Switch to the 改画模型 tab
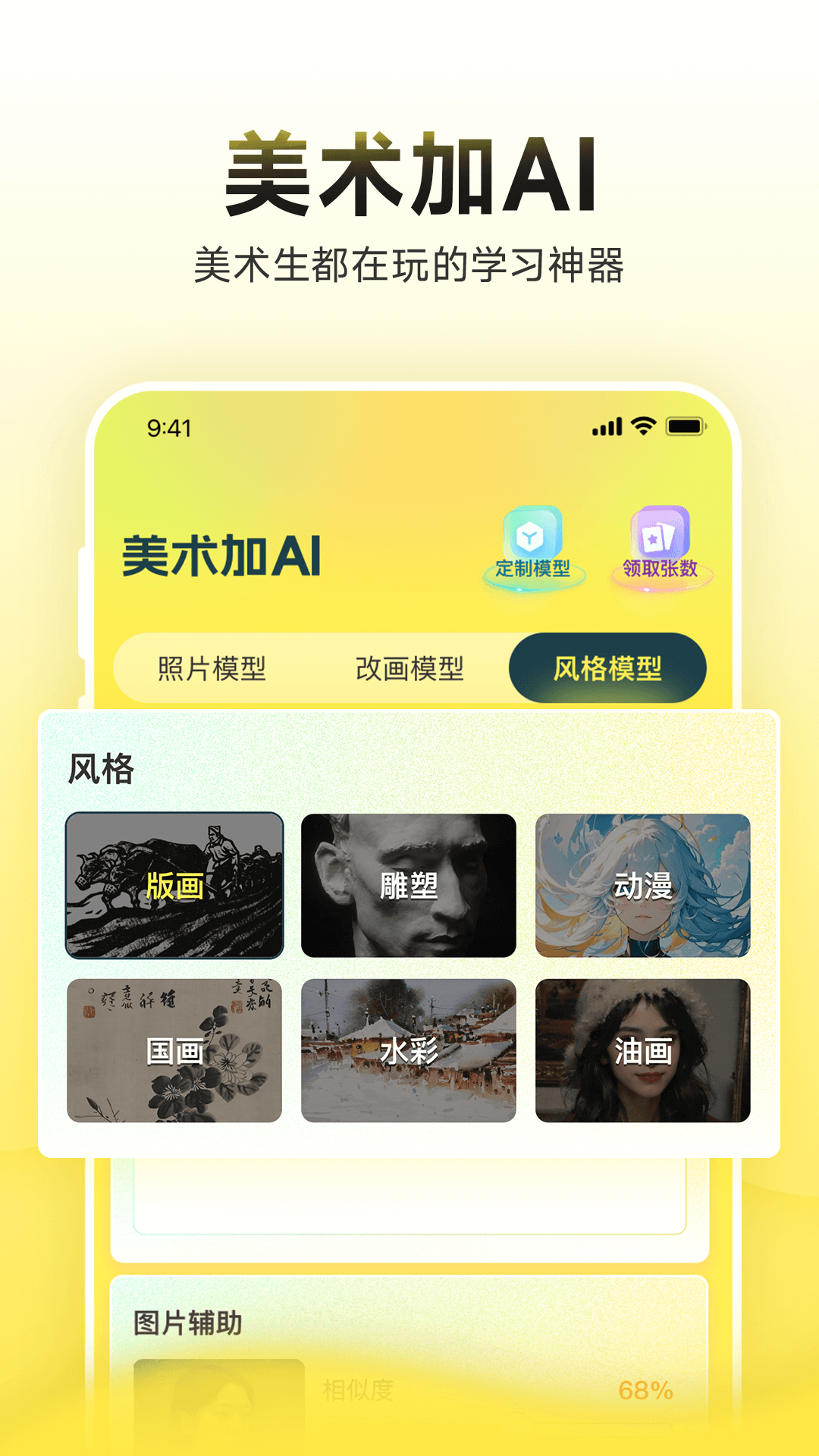Screen dimensions: 819x1456 pos(409,667)
